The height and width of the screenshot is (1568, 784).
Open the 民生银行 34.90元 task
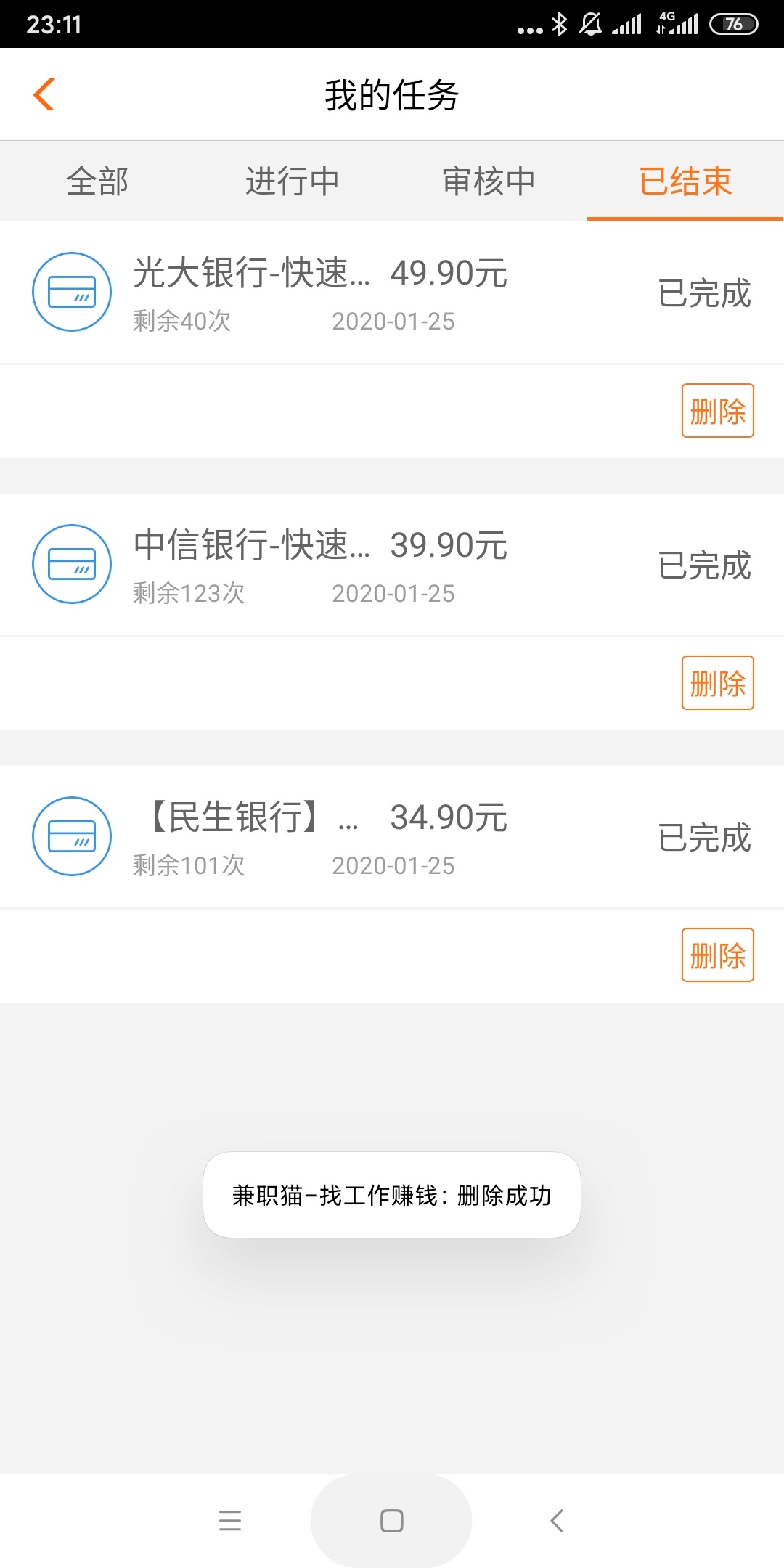tap(392, 837)
